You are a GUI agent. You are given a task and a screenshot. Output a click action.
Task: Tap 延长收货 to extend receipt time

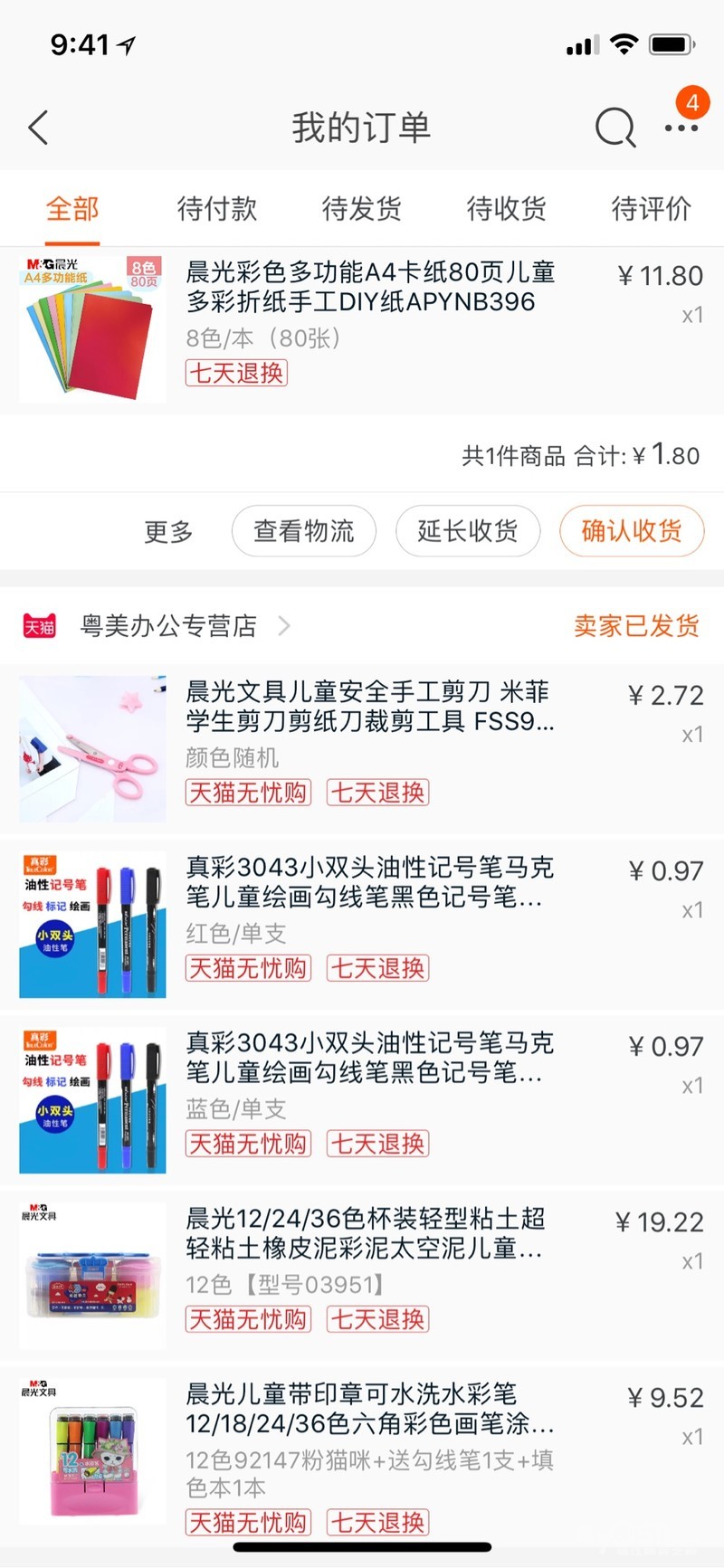[468, 531]
